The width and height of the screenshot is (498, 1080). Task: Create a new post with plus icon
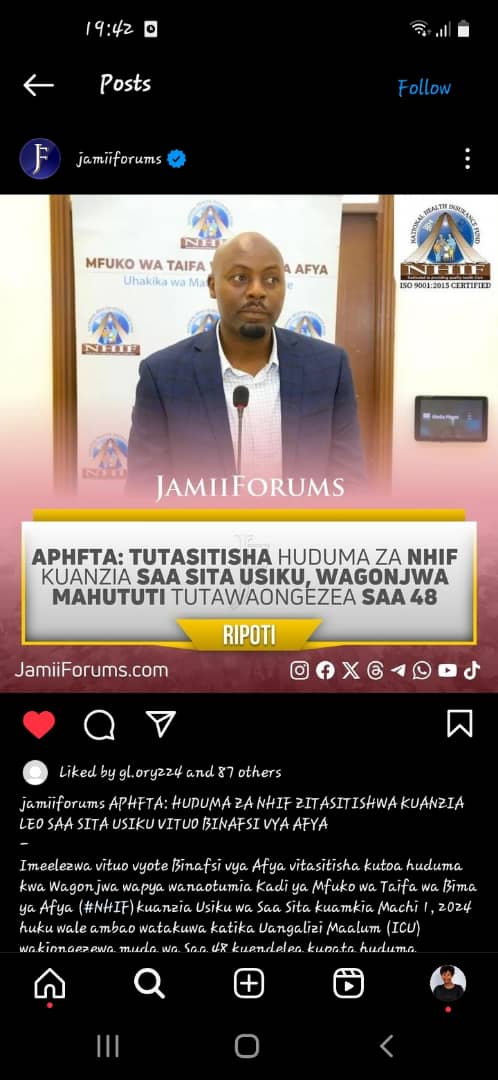click(x=249, y=984)
